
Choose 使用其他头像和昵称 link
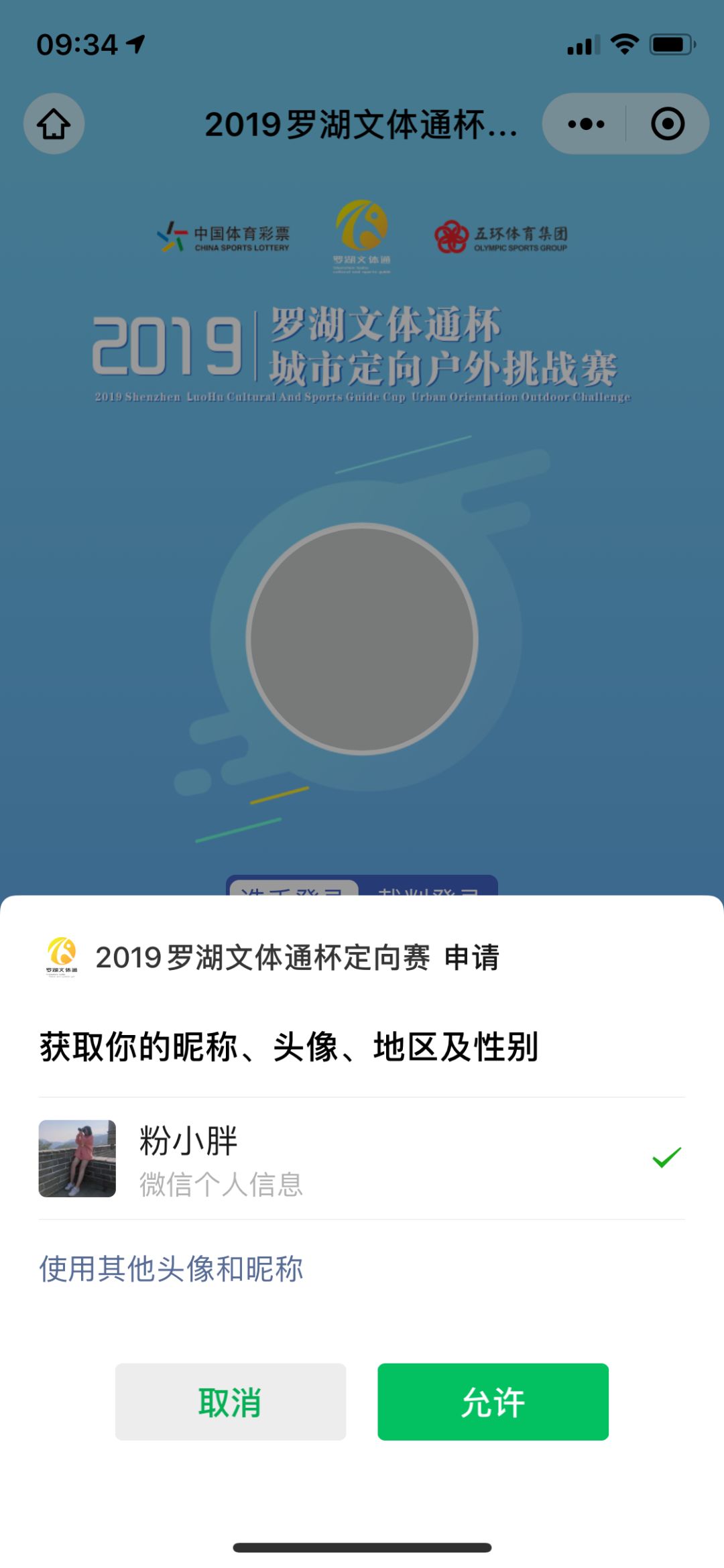click(171, 1268)
